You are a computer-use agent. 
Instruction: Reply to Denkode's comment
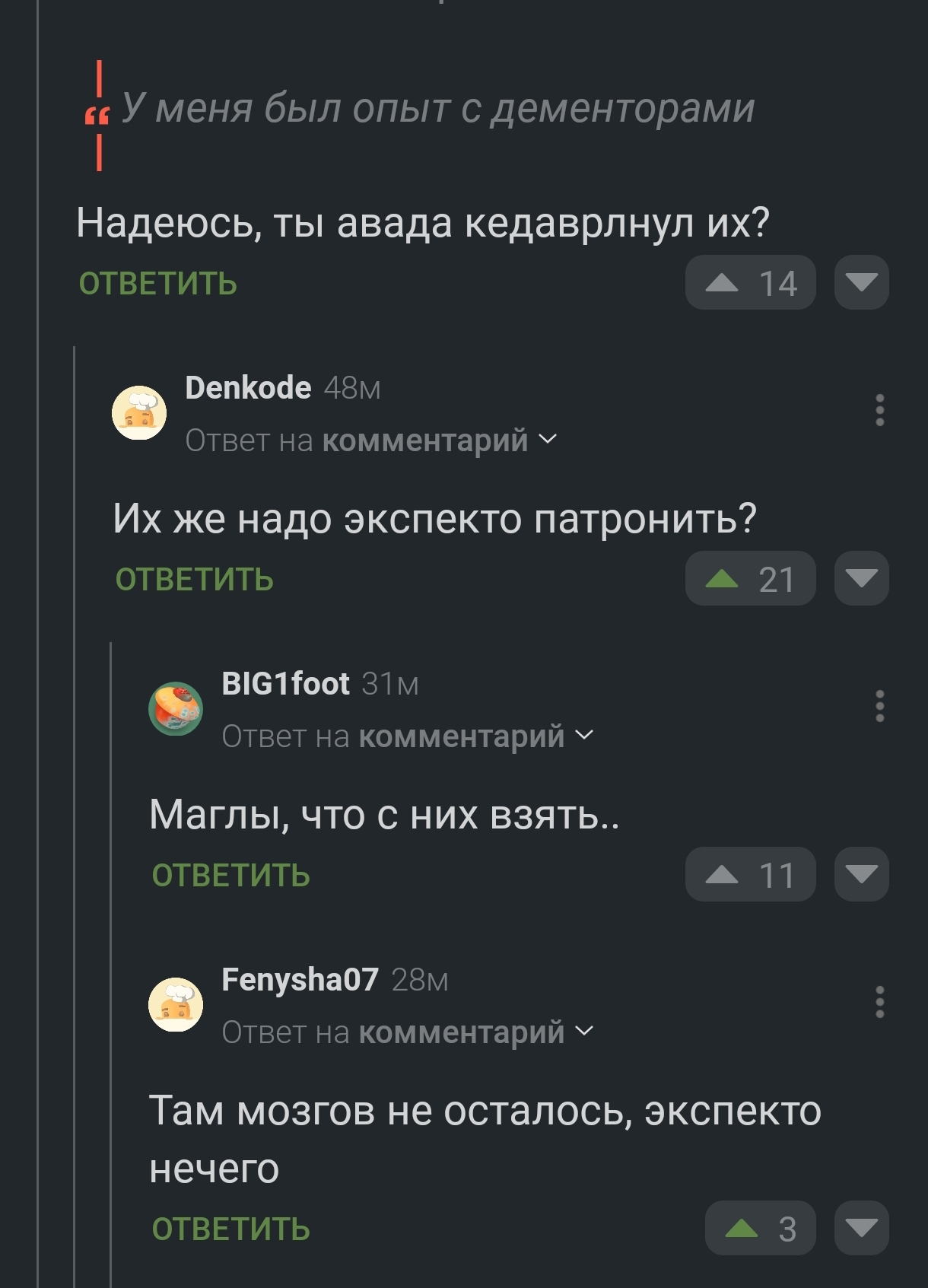pyautogui.click(x=195, y=580)
